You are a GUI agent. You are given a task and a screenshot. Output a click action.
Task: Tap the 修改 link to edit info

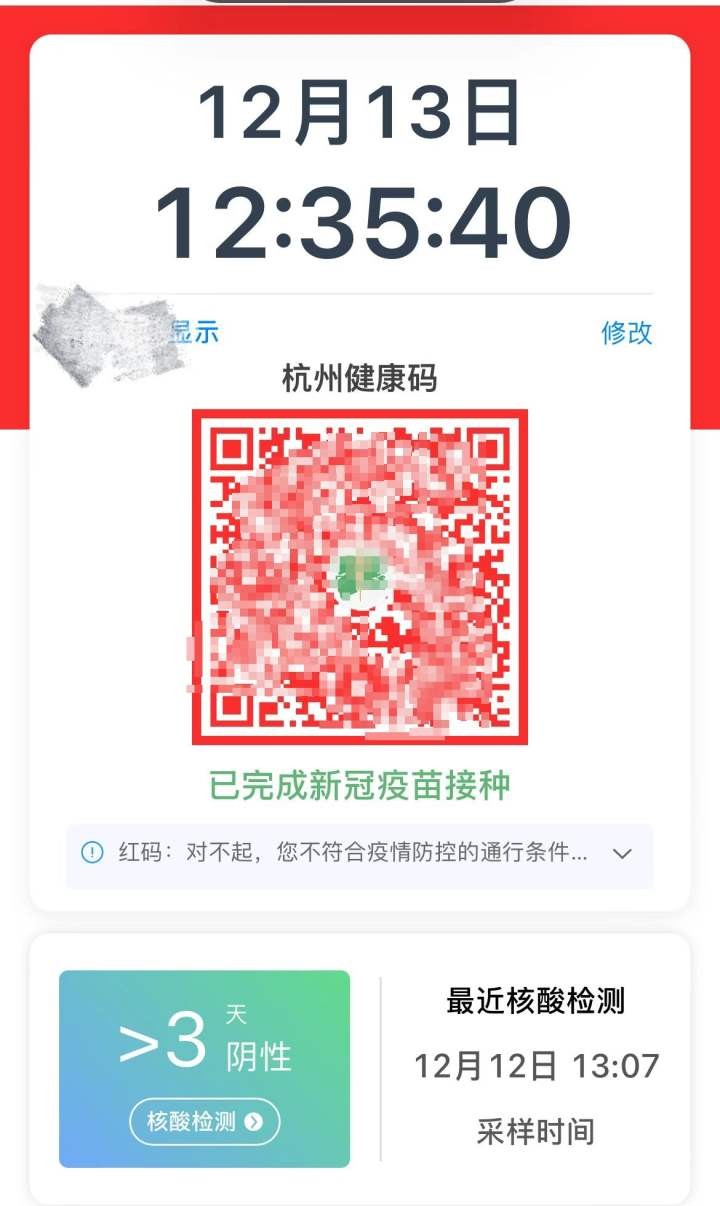[x=626, y=333]
